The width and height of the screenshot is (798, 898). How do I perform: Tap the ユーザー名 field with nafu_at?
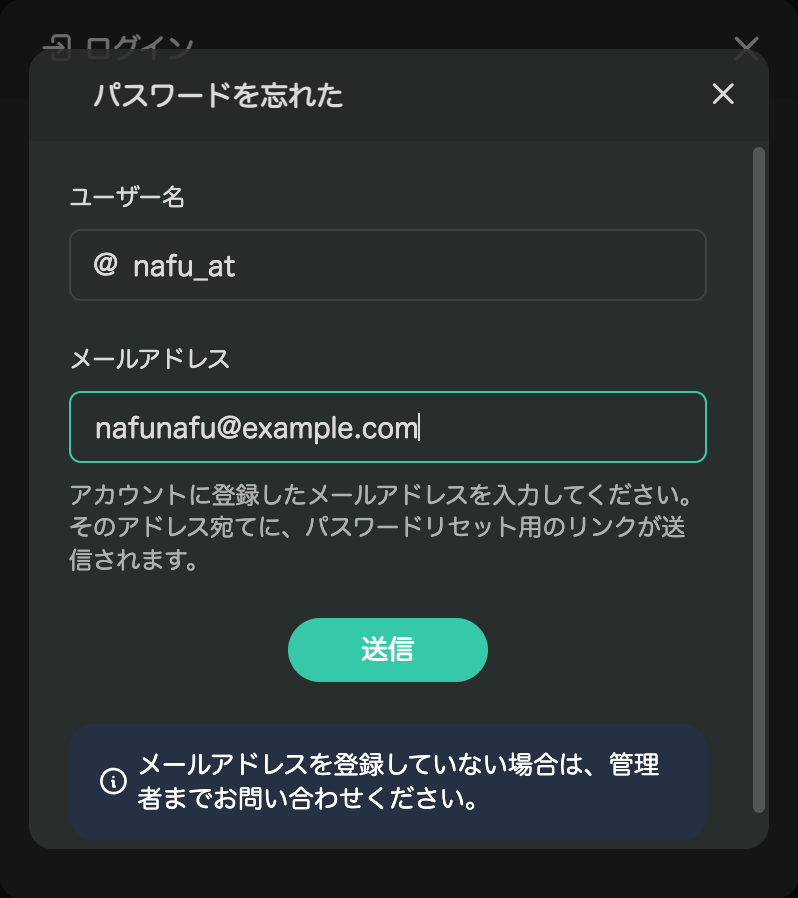pyautogui.click(x=388, y=265)
